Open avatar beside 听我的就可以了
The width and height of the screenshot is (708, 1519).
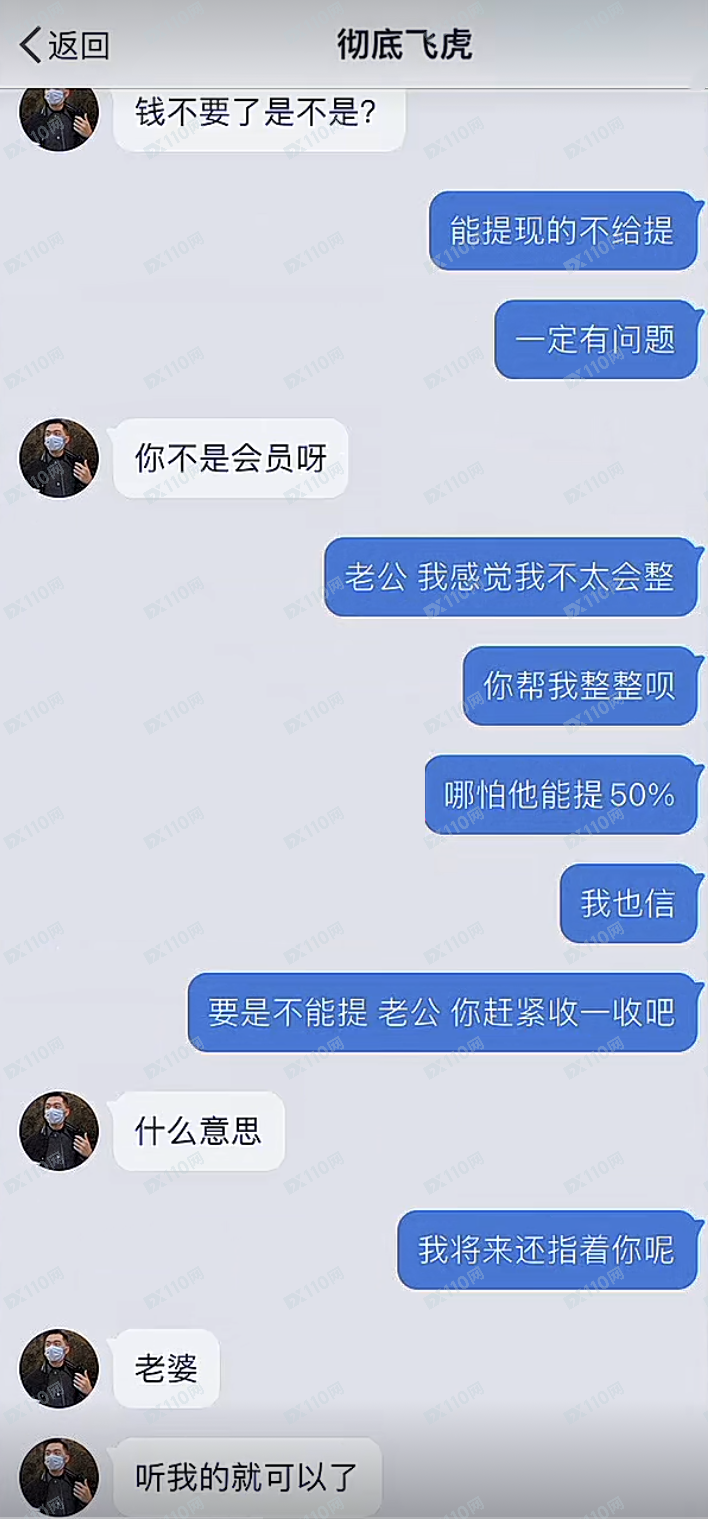click(x=59, y=1476)
